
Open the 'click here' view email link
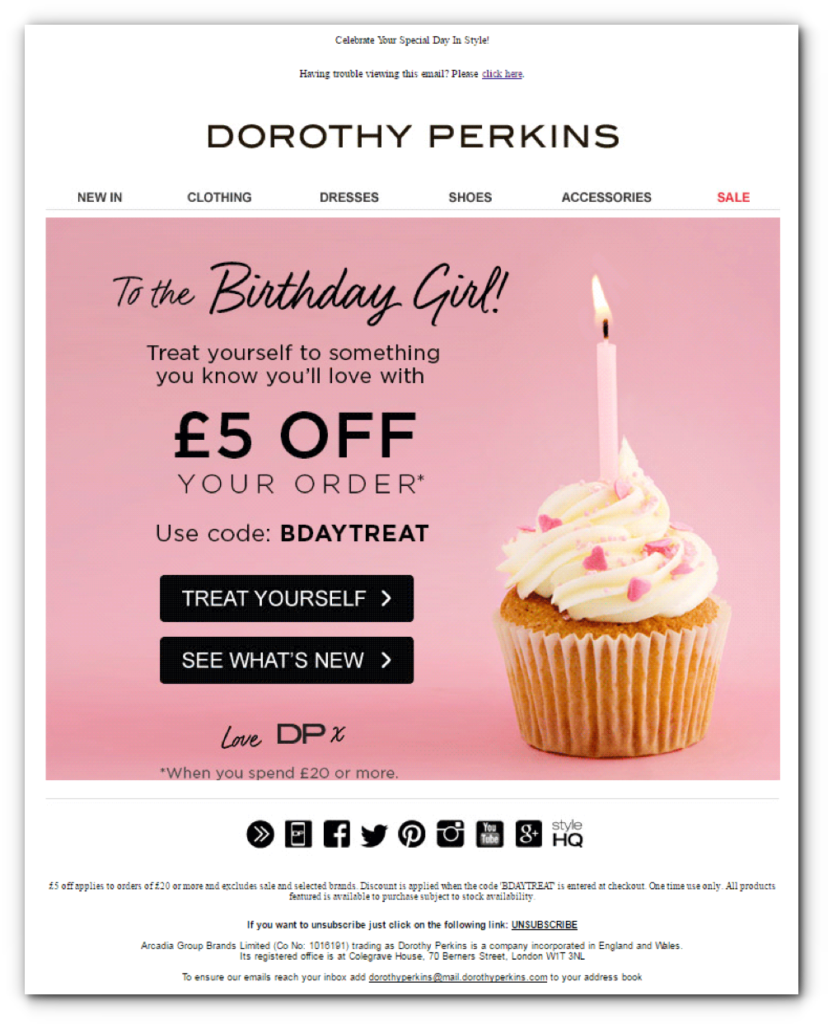point(502,74)
